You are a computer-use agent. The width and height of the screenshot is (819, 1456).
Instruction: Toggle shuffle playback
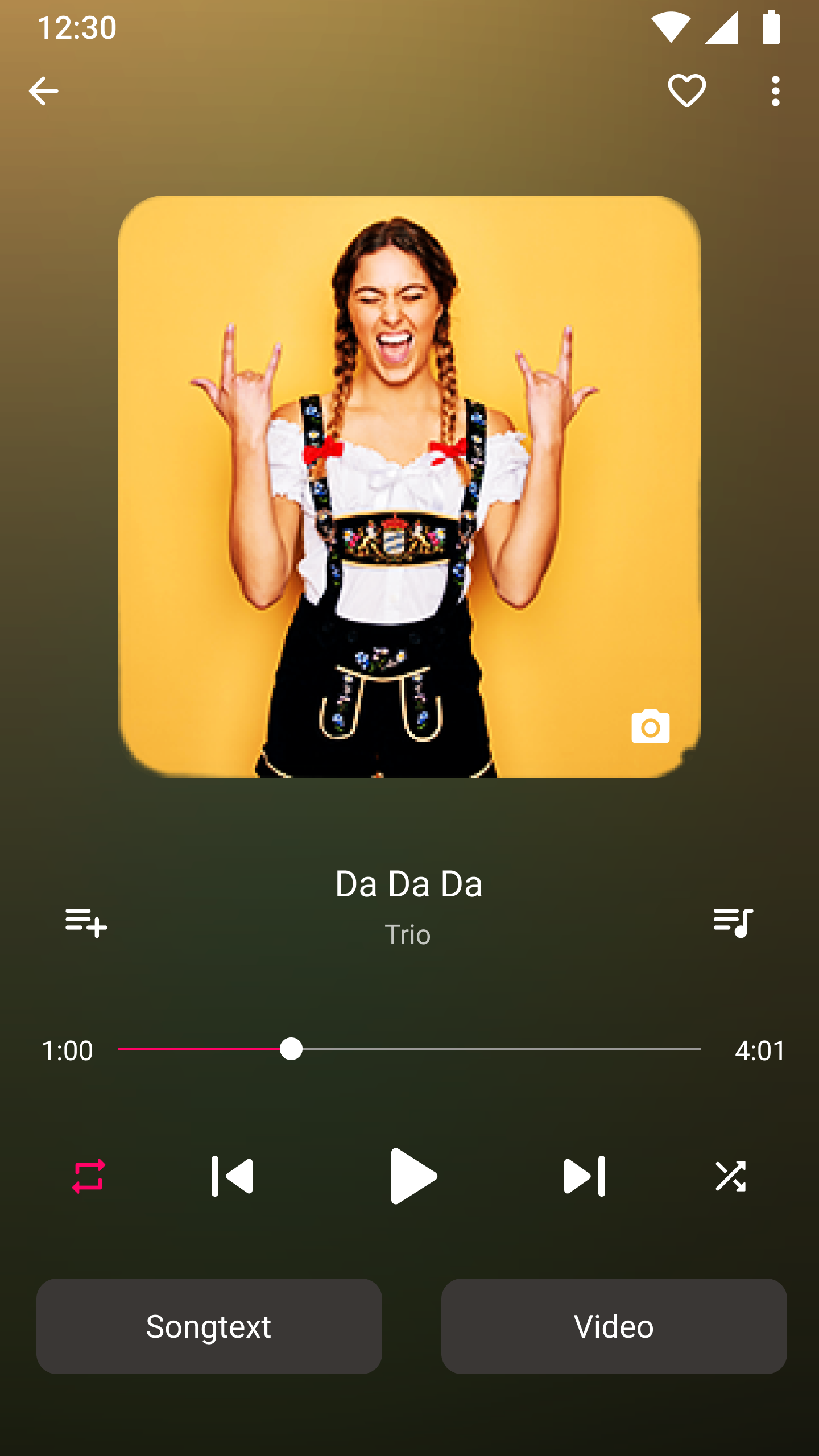(x=730, y=1176)
